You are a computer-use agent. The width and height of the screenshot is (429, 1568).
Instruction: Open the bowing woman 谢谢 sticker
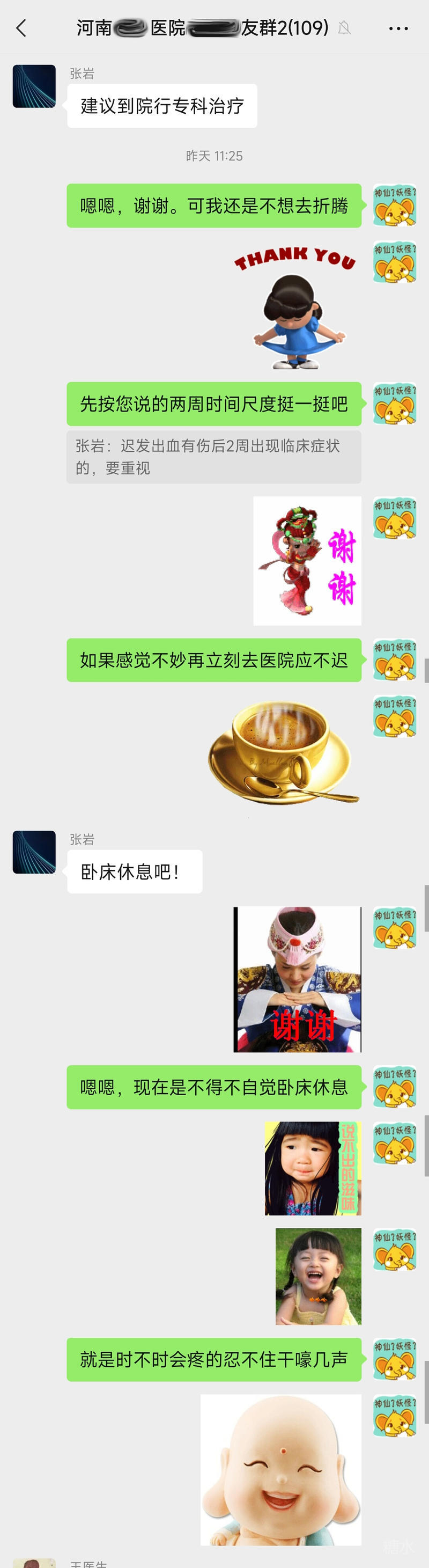pos(298,979)
